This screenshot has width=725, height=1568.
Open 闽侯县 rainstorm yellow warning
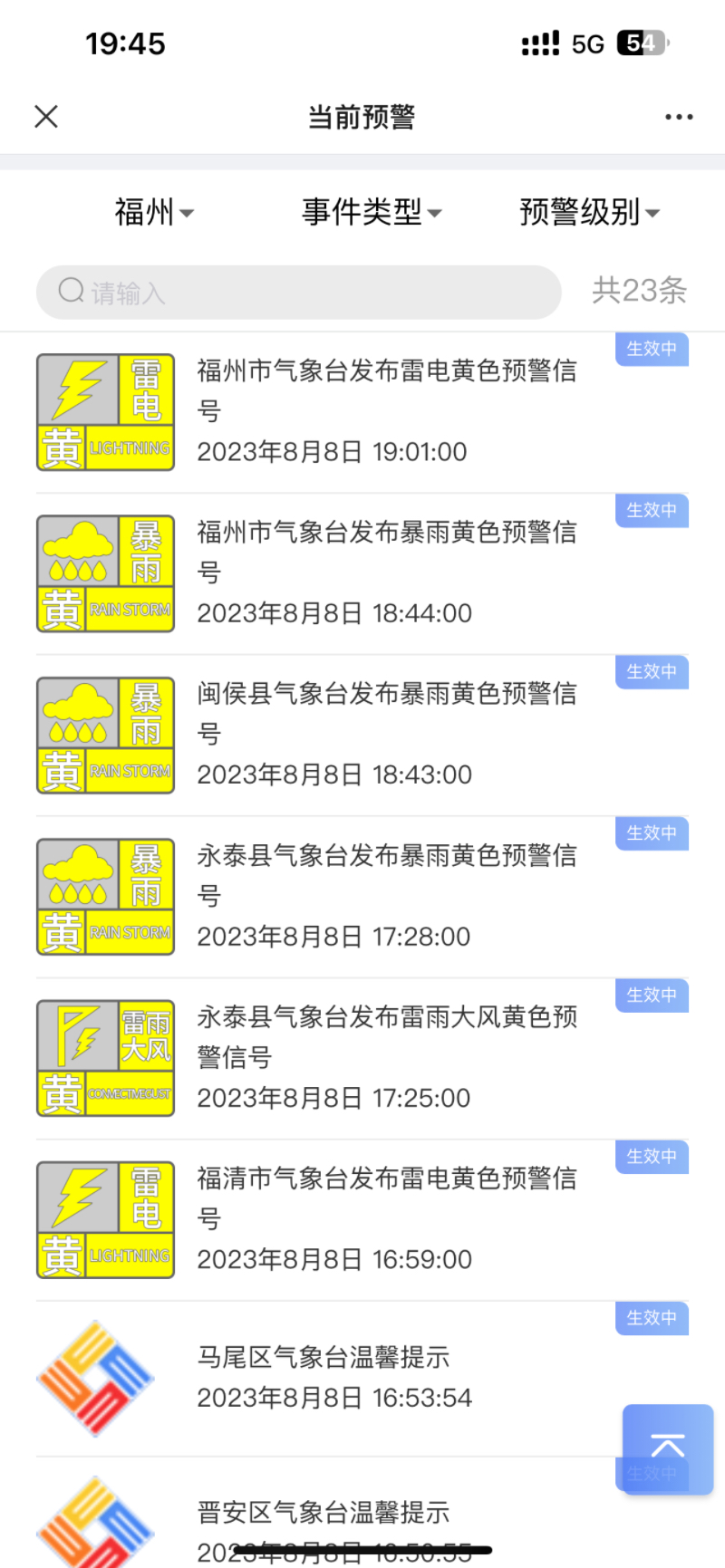pyautogui.click(x=362, y=736)
